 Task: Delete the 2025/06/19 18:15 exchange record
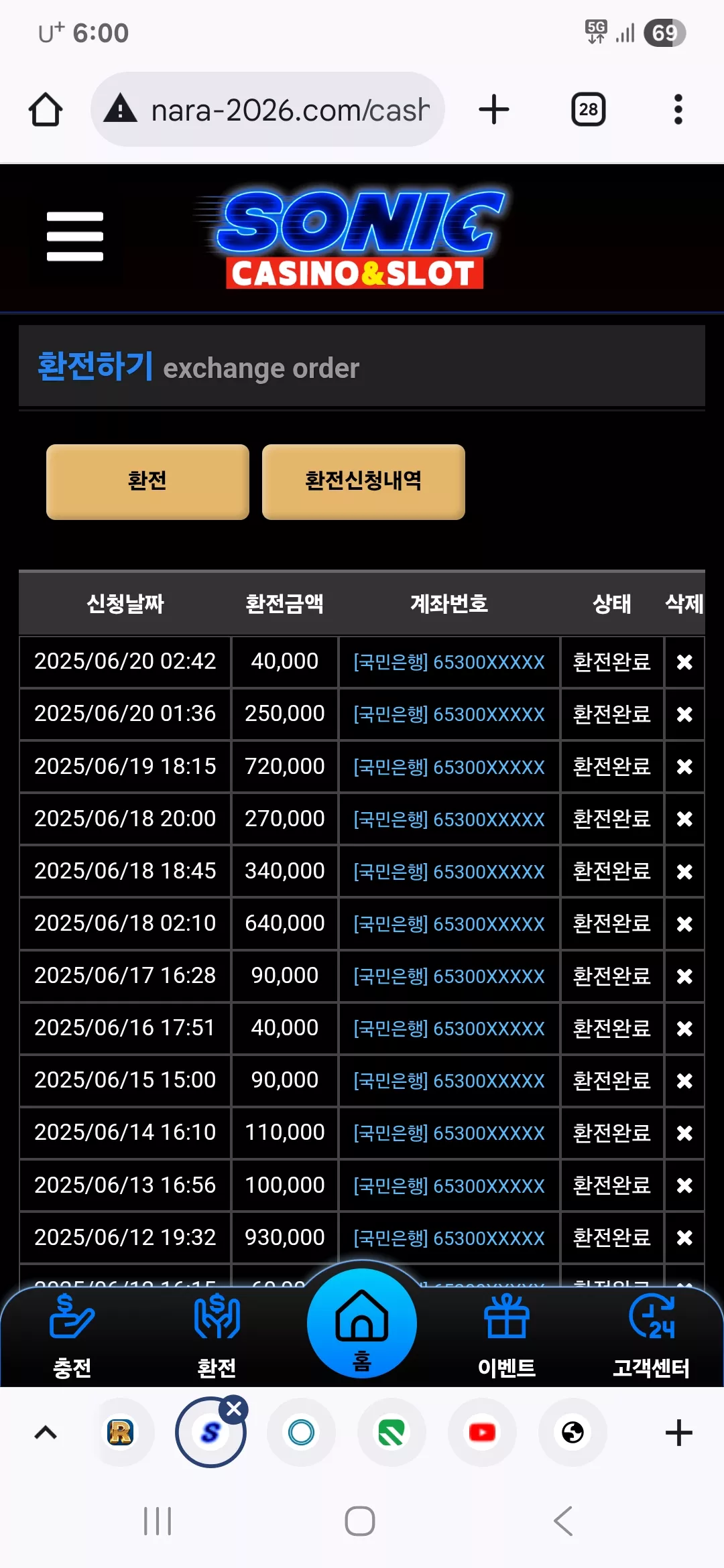pos(684,767)
